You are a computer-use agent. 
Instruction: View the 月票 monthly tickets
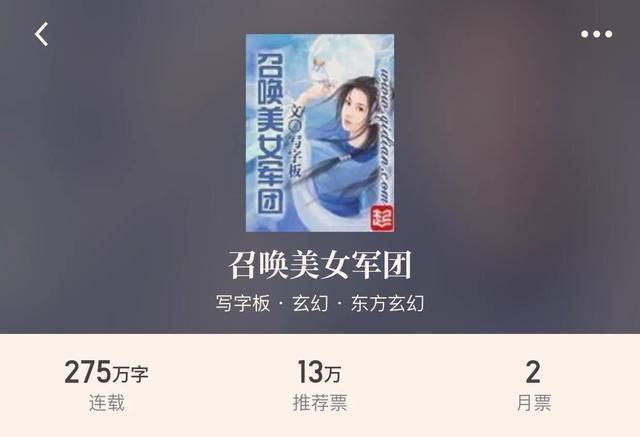[533, 386]
